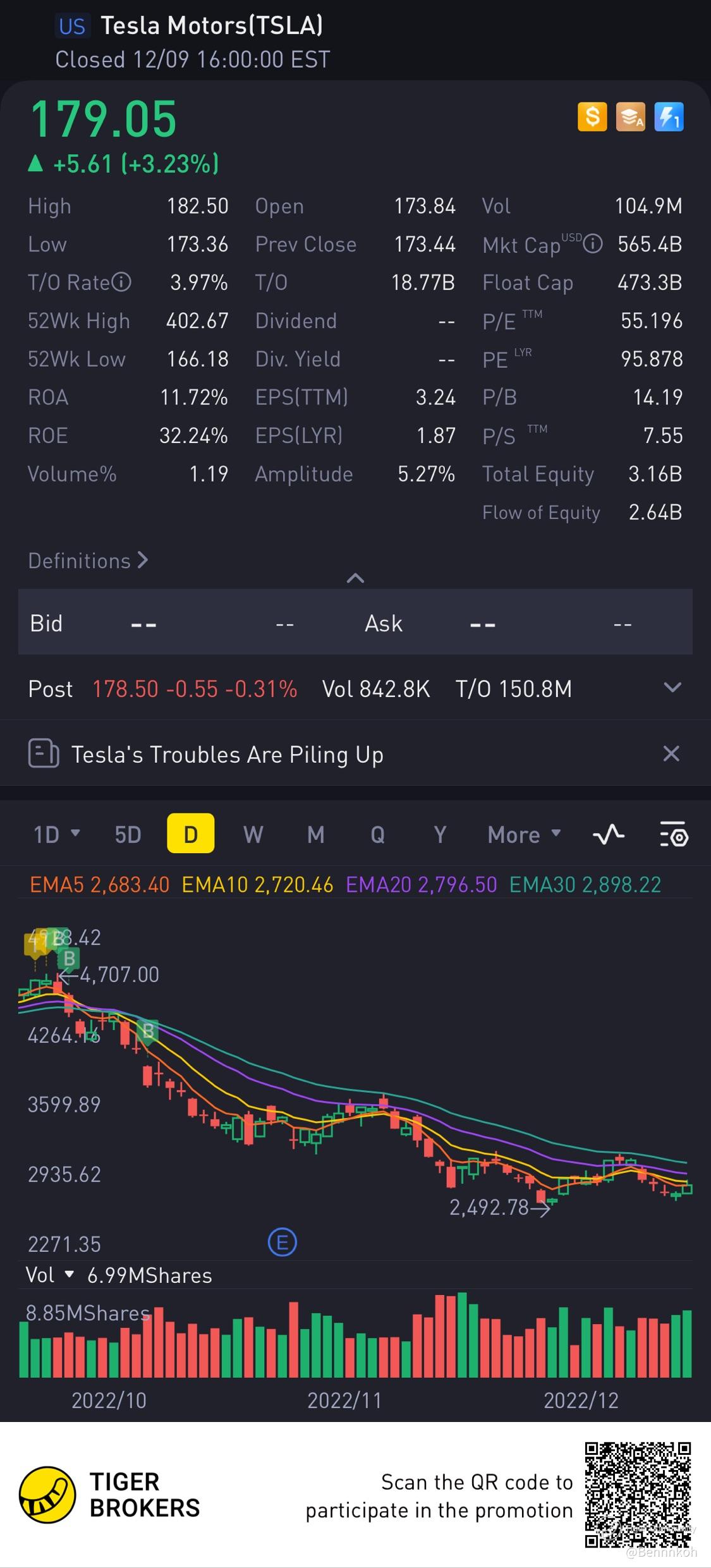Dismiss the Tesla news banner

(x=671, y=753)
